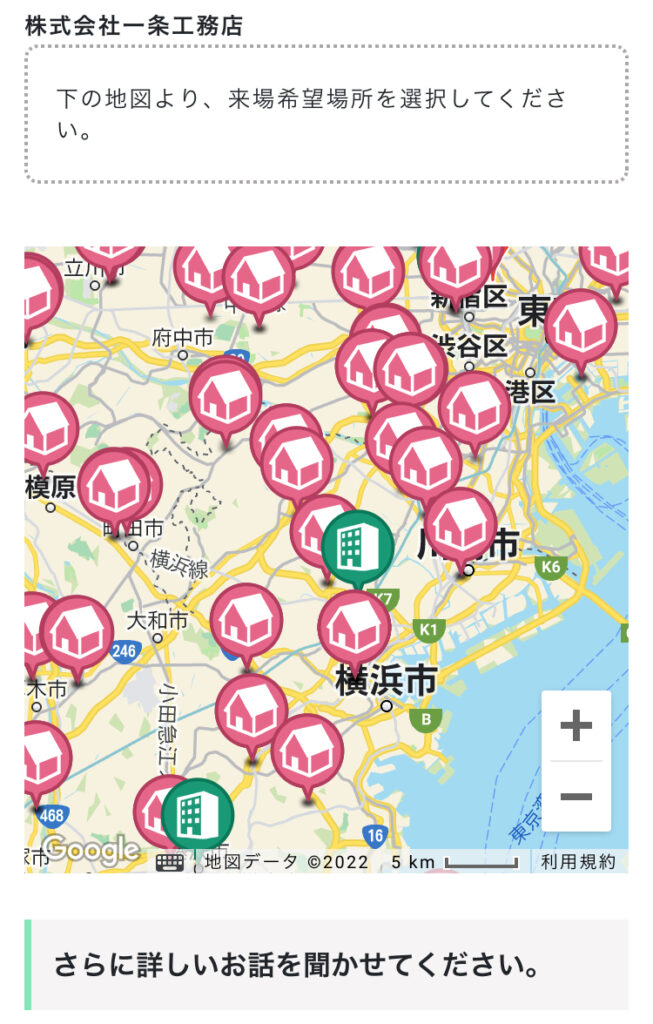
Task: Open the Google logo link on the map
Action: pos(92,851)
